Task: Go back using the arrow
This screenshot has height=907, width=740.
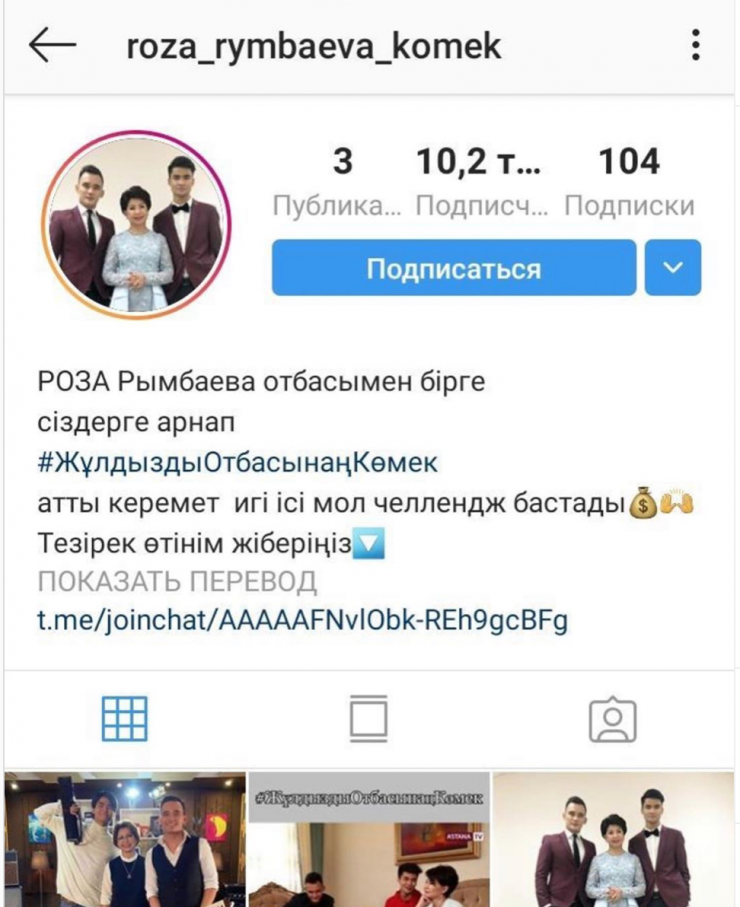Action: 53,46
